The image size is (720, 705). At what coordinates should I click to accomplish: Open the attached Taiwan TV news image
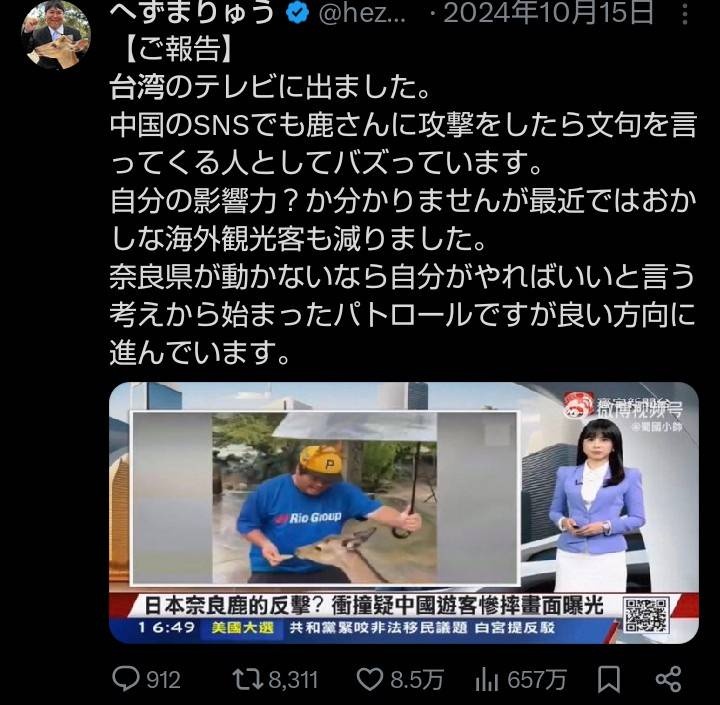point(402,513)
